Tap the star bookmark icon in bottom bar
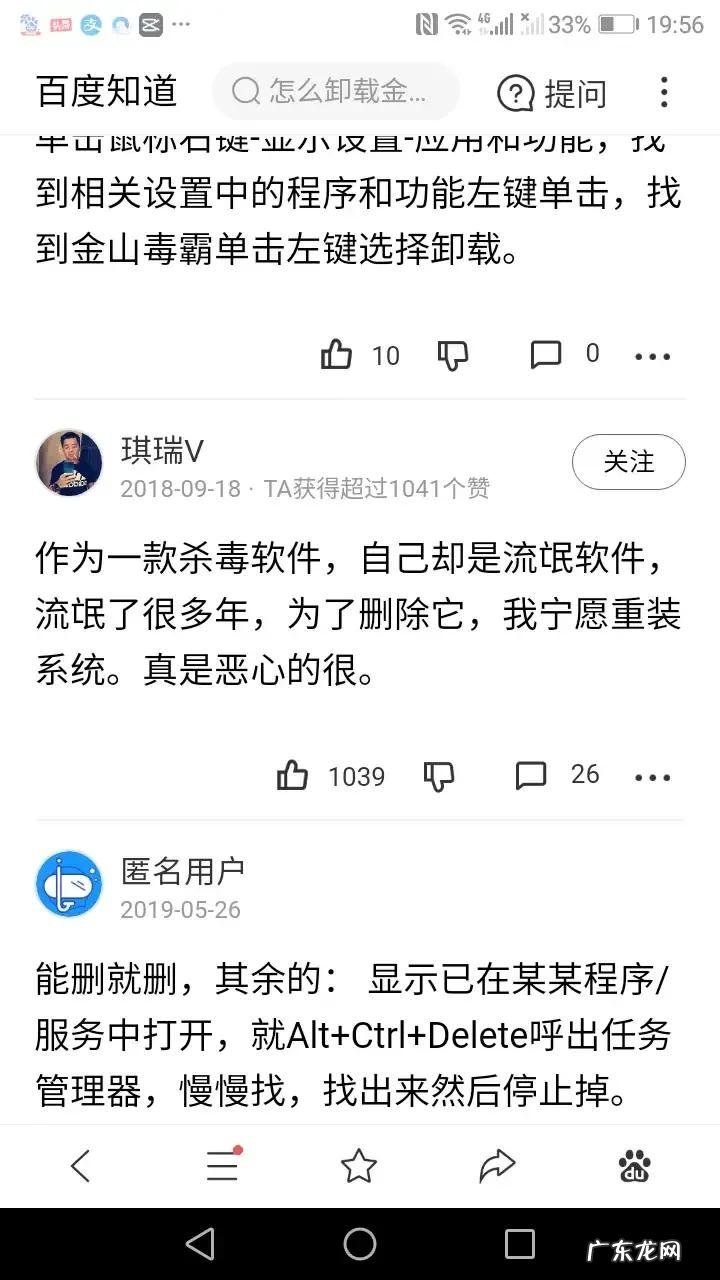Image resolution: width=720 pixels, height=1280 pixels. pos(360,1164)
